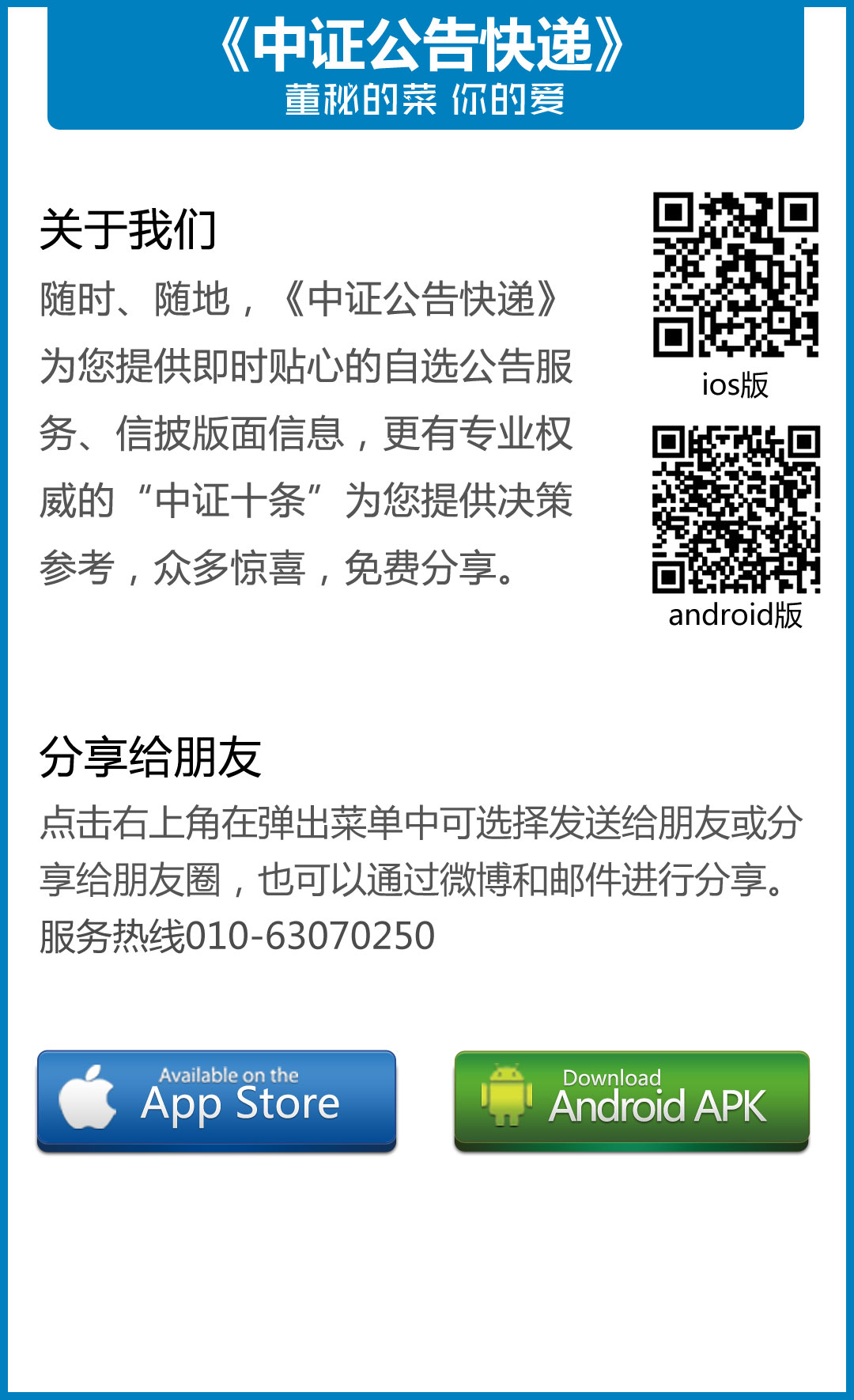Download the Android APK
The height and width of the screenshot is (1400, 854).
pos(631,1099)
